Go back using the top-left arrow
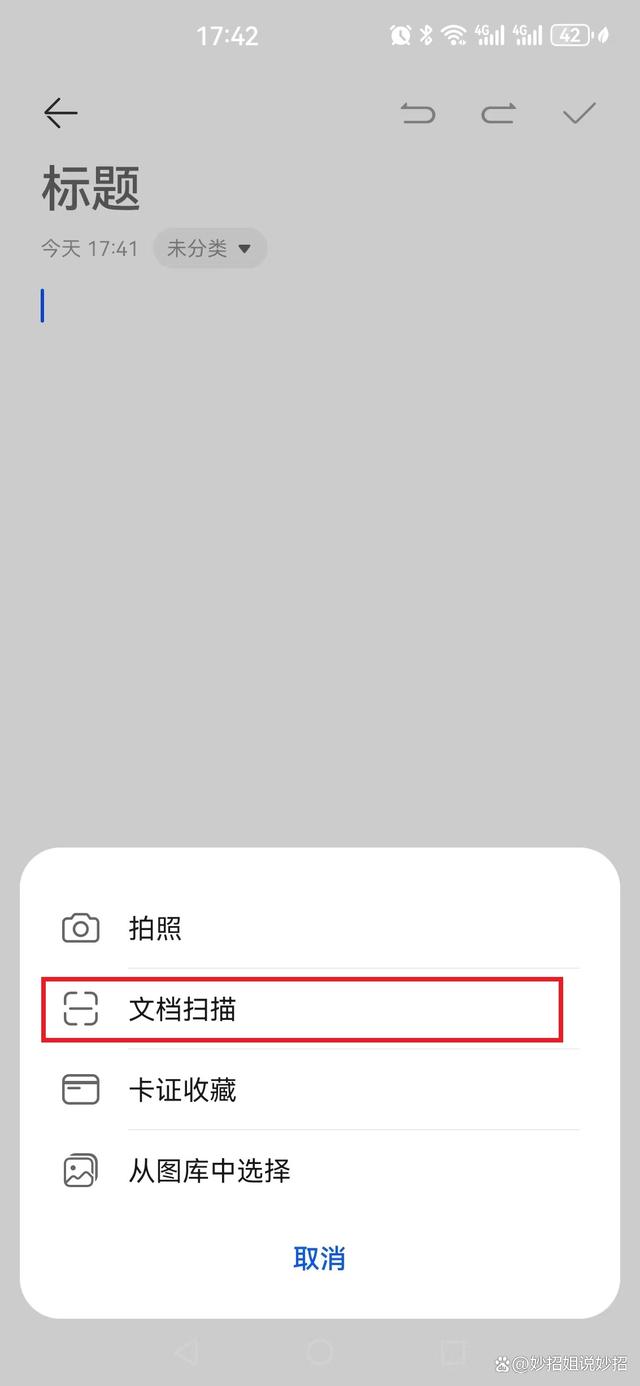 click(61, 113)
